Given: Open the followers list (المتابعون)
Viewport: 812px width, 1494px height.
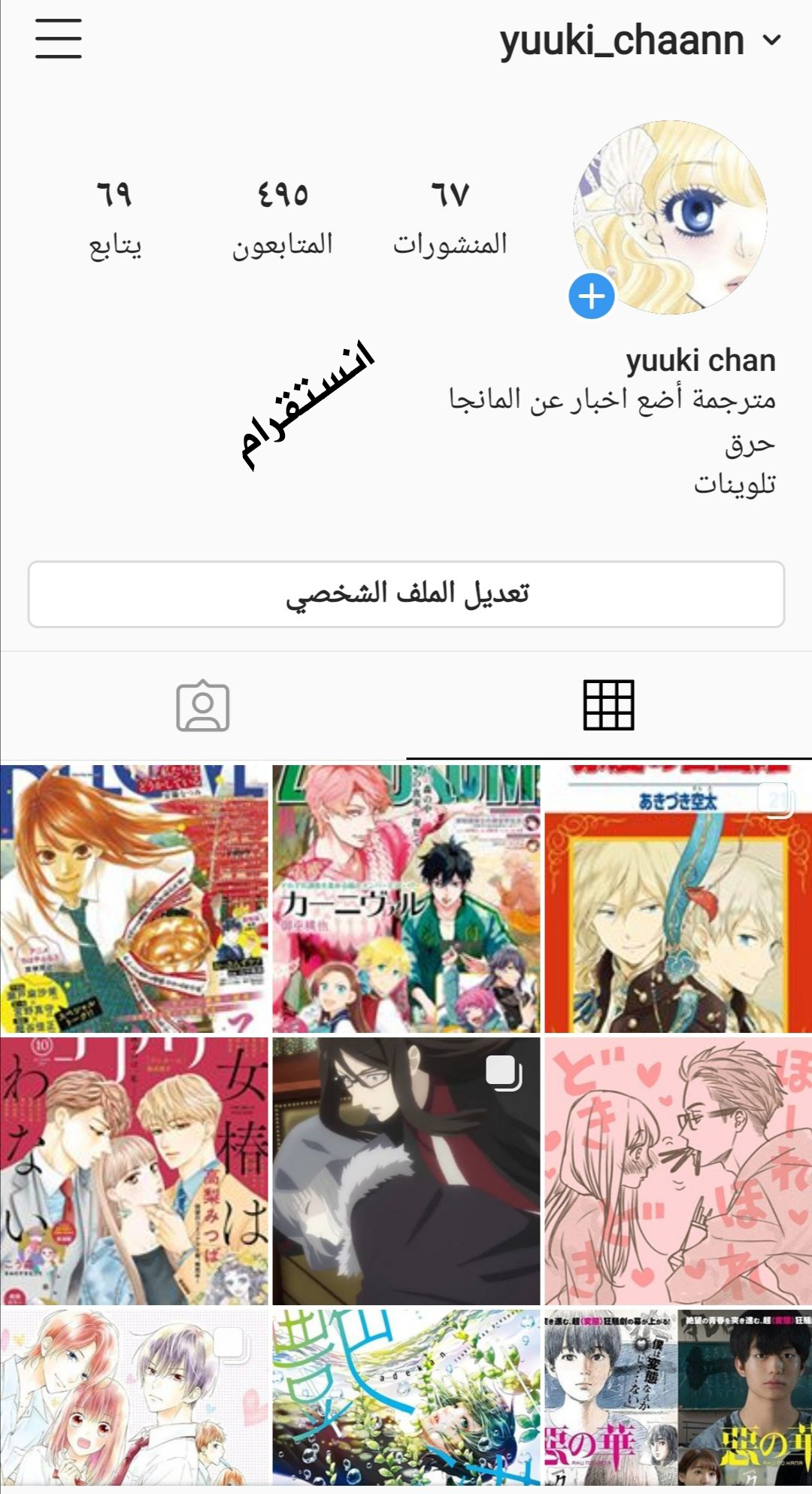Looking at the screenshot, I should pos(282,217).
